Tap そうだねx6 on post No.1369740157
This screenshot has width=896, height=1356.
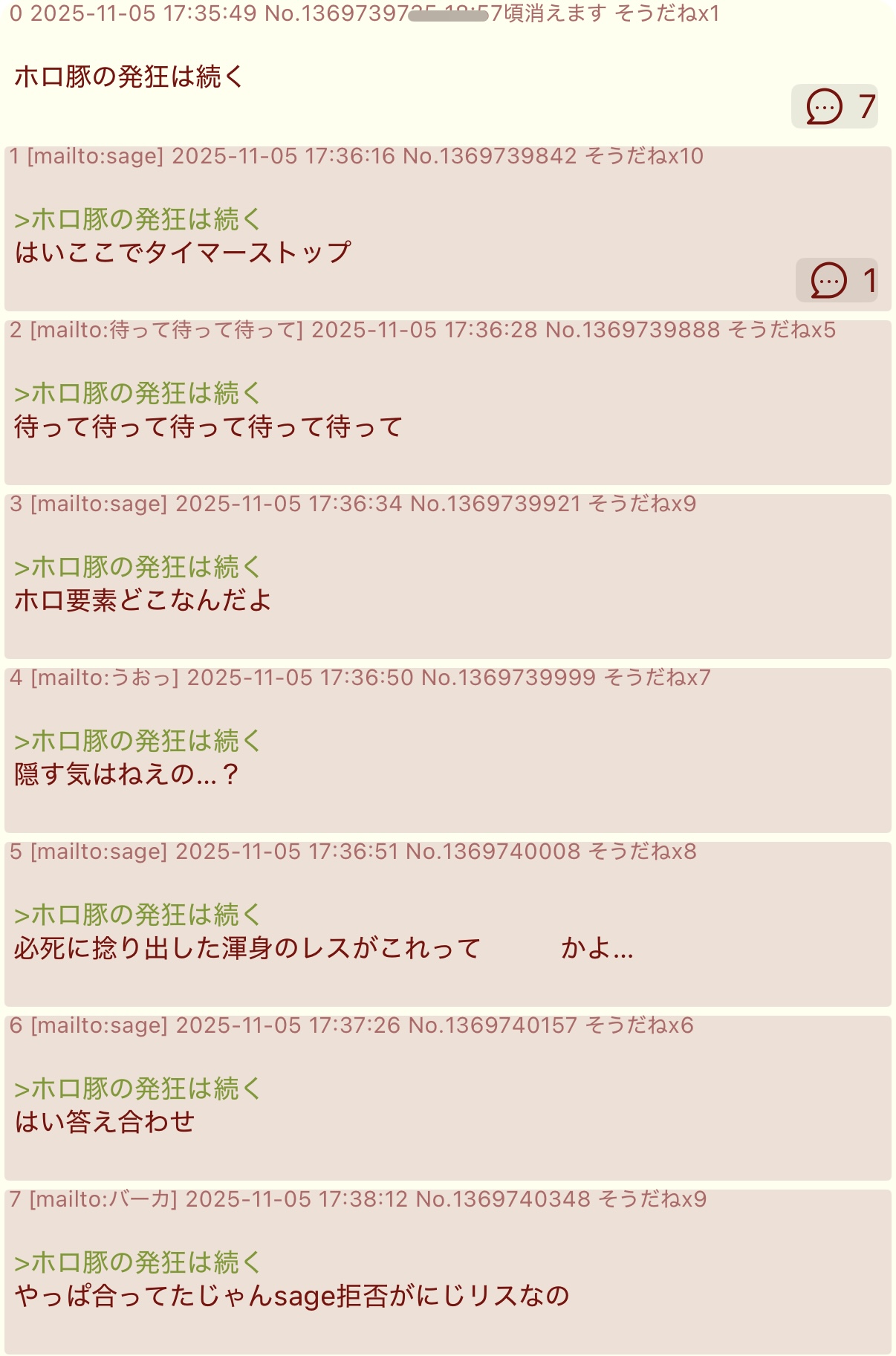pyautogui.click(x=640, y=1026)
